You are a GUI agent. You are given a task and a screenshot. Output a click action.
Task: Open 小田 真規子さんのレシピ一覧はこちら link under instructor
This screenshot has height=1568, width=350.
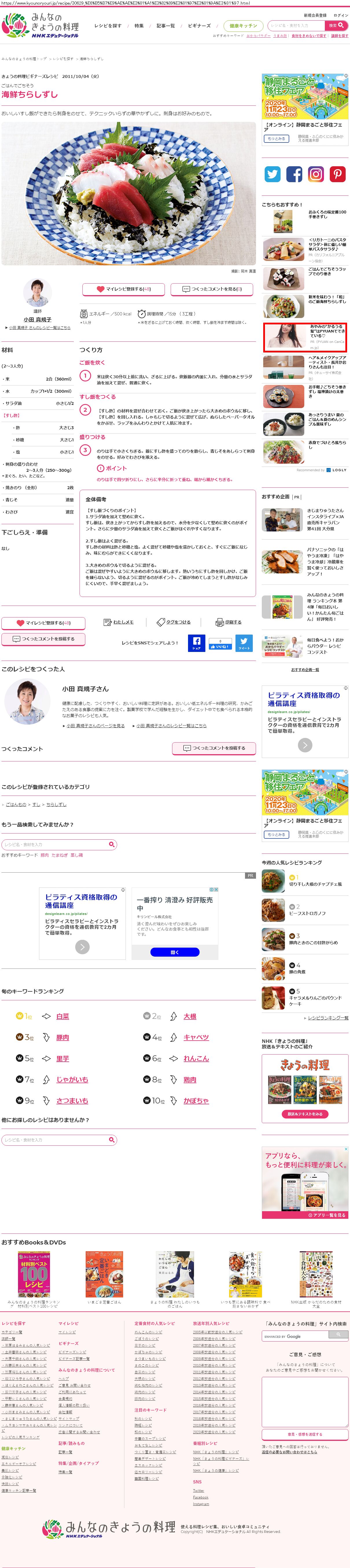click(40, 328)
